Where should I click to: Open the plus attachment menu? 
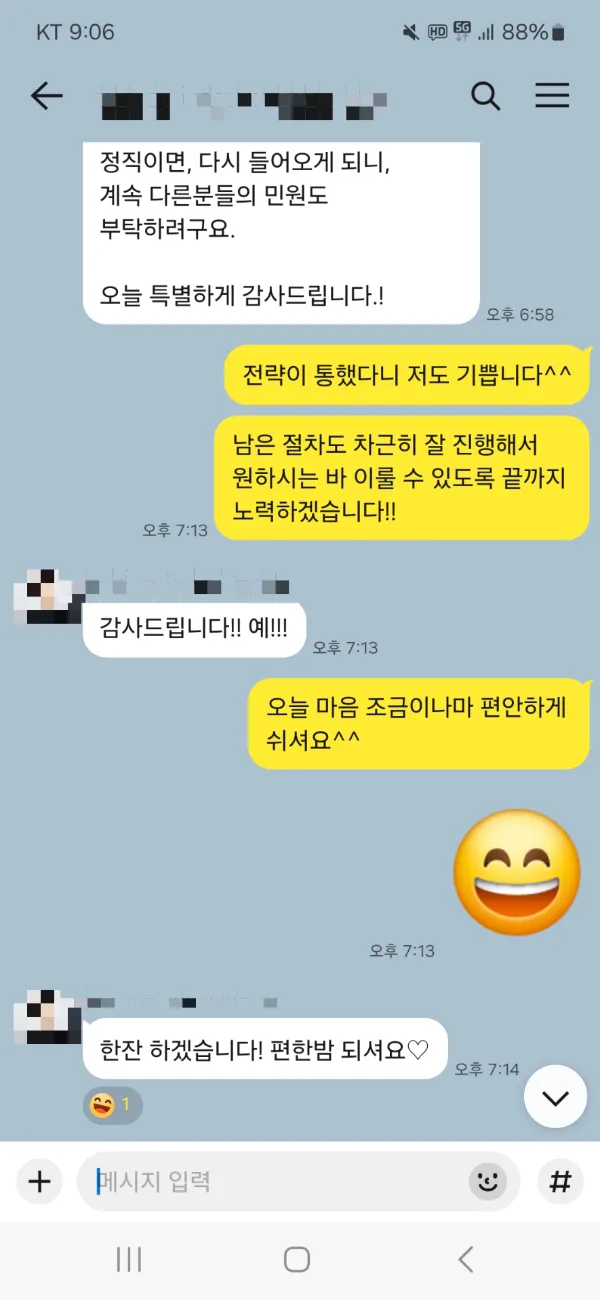39,1181
